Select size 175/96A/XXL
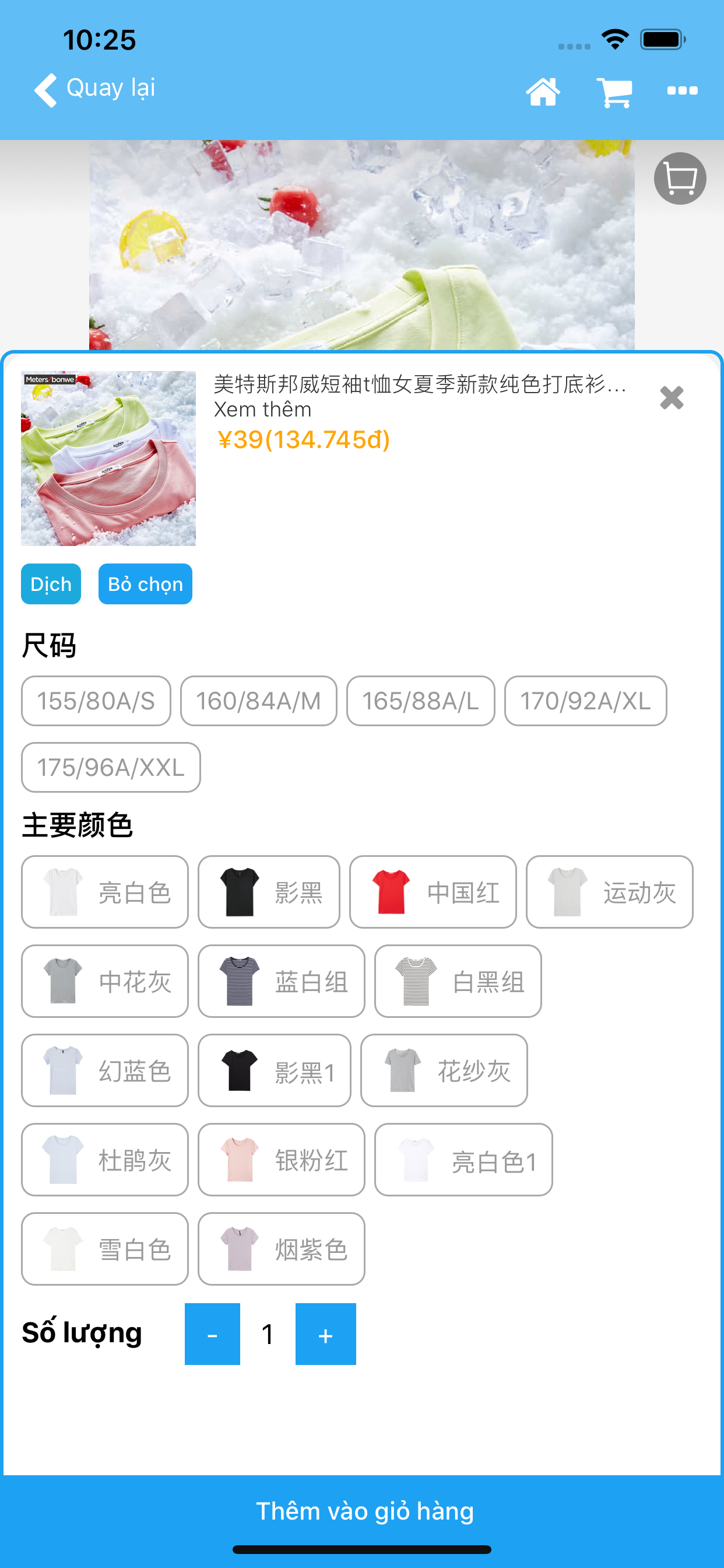The width and height of the screenshot is (724, 1568). click(x=110, y=767)
